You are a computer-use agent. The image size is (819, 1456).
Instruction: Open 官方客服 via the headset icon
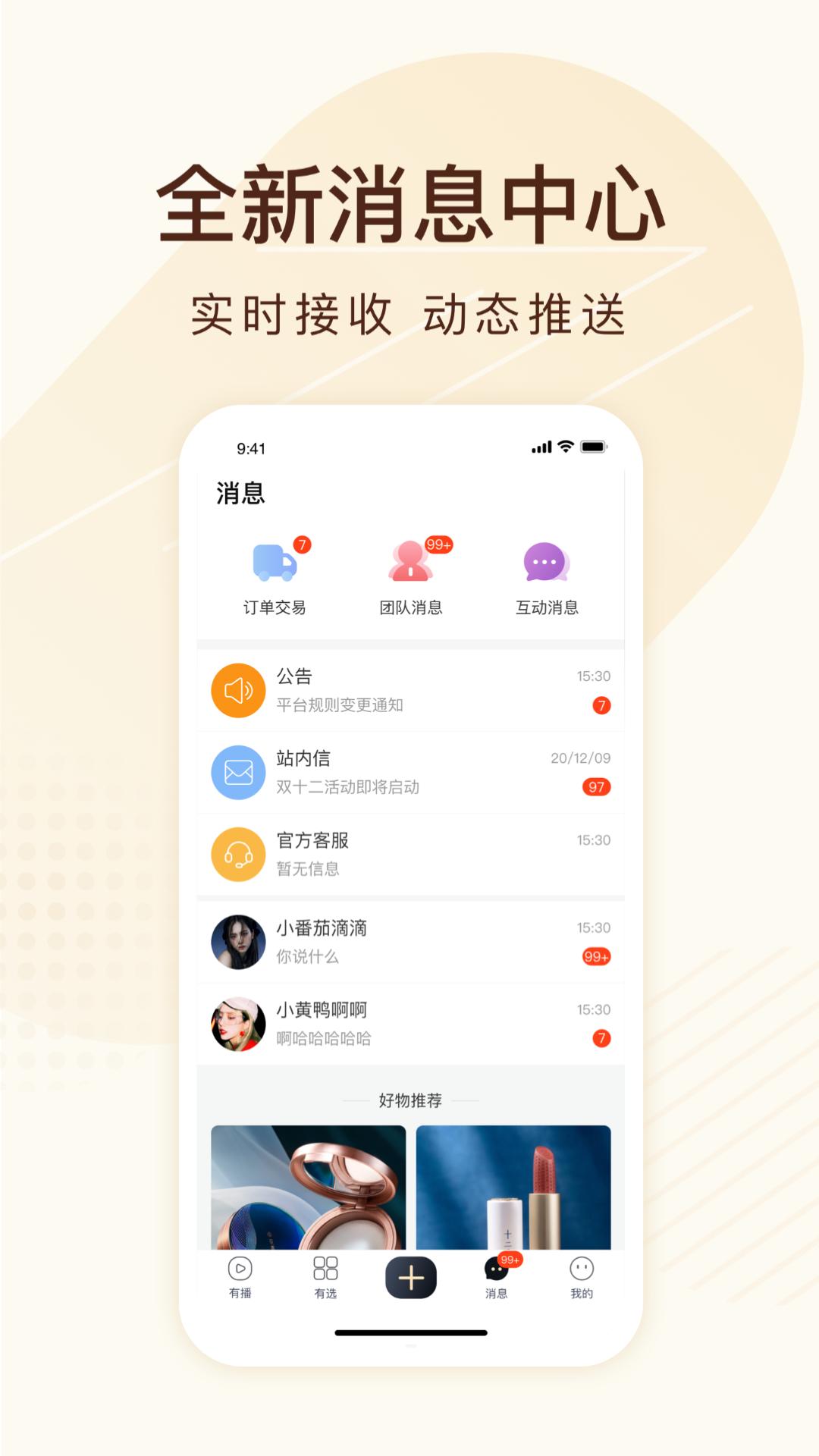[x=238, y=854]
